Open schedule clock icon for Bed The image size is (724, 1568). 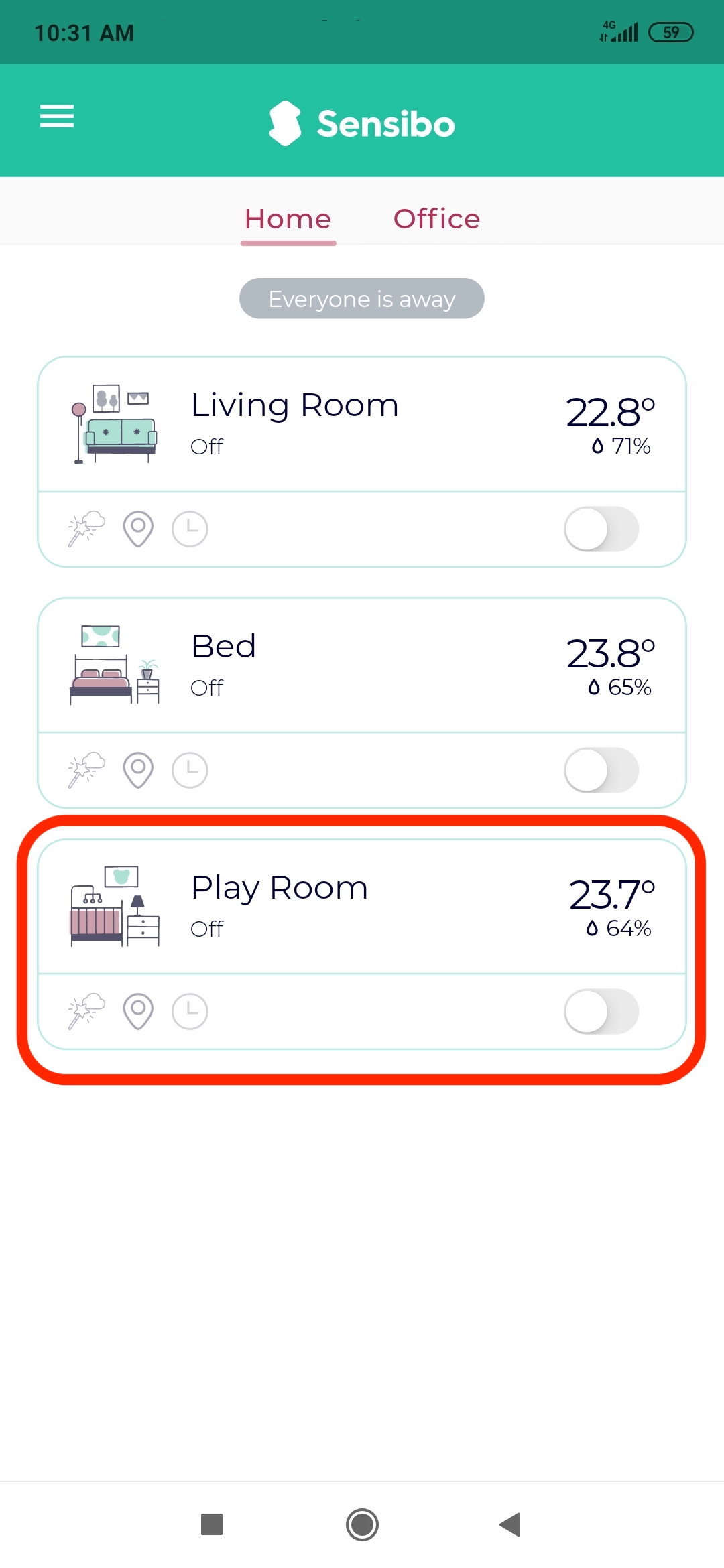pyautogui.click(x=190, y=770)
